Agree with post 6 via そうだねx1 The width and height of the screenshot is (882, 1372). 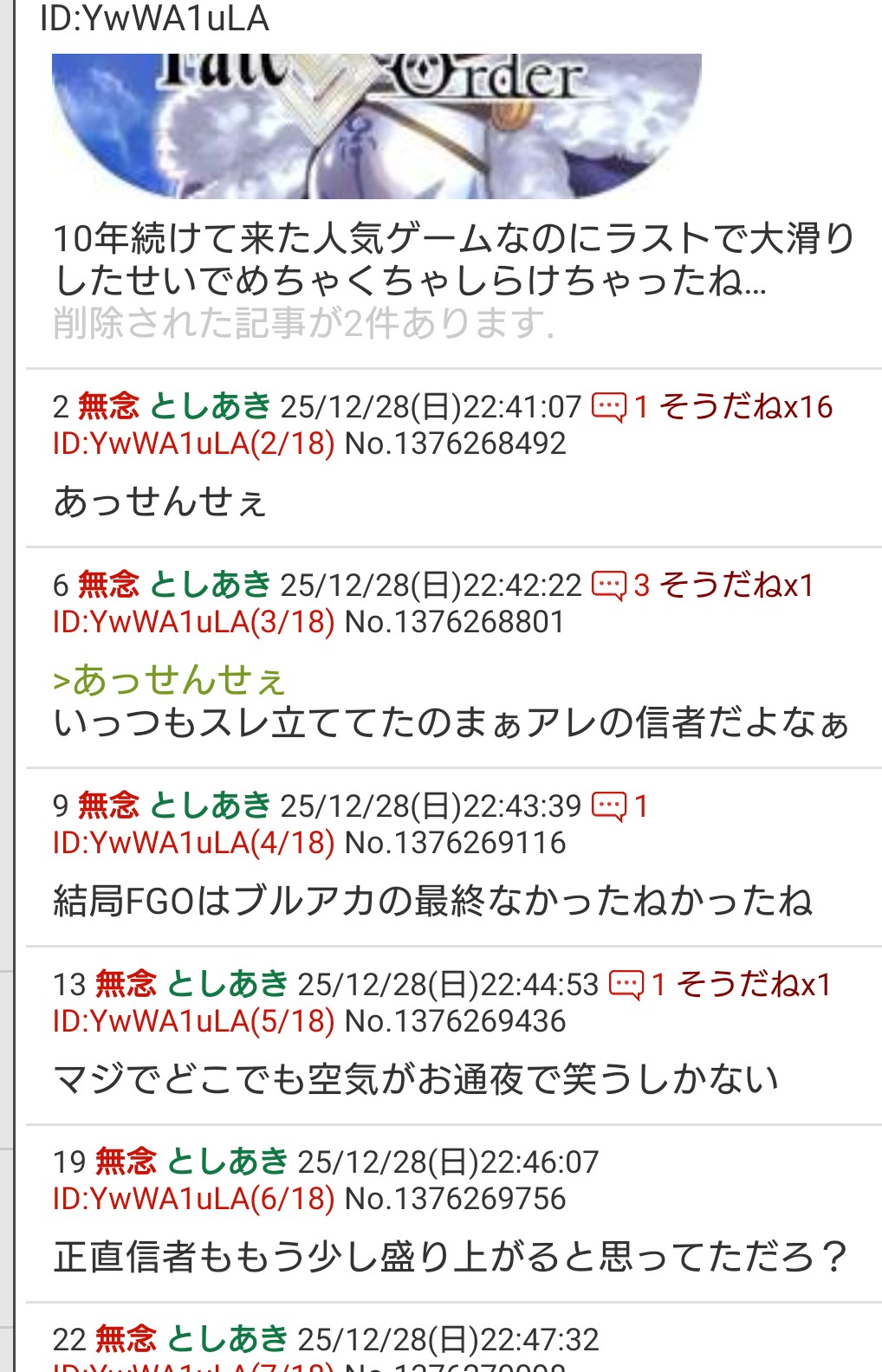[737, 585]
